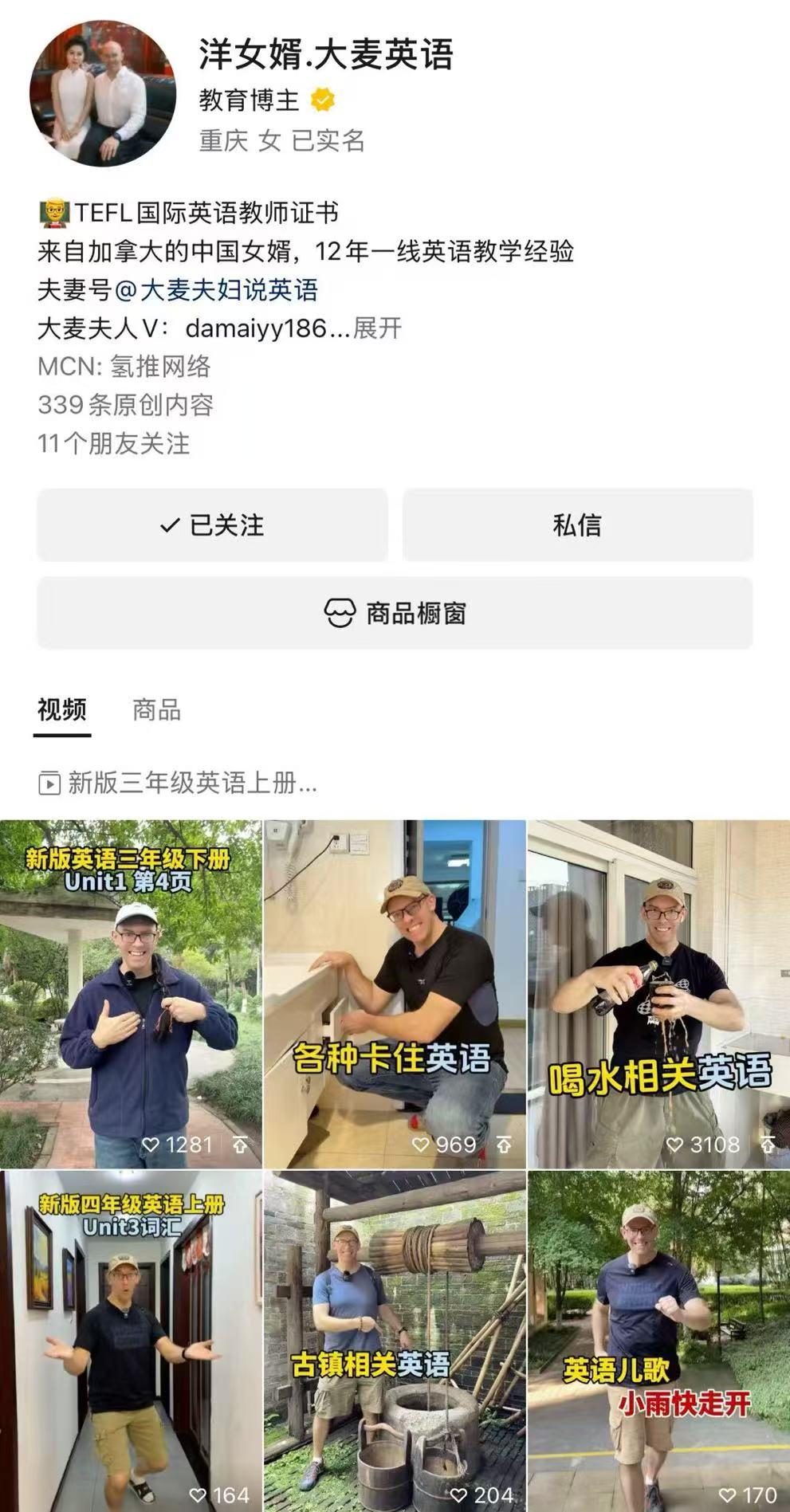Image resolution: width=790 pixels, height=1512 pixels.
Task: Open the 新版四年级英语上册 Unit3词汇 video
Action: tap(130, 1339)
